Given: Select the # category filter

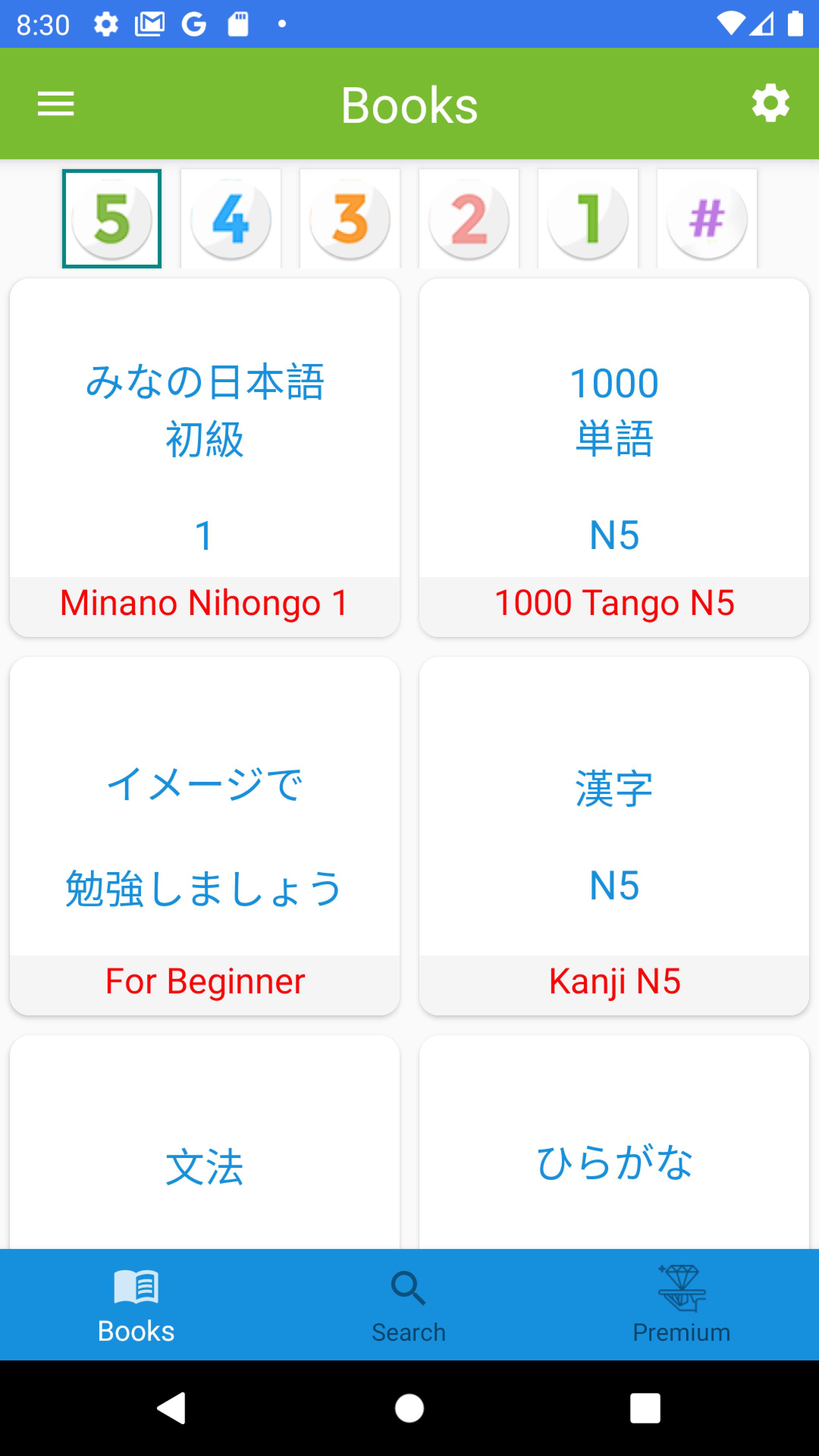Looking at the screenshot, I should [x=707, y=219].
